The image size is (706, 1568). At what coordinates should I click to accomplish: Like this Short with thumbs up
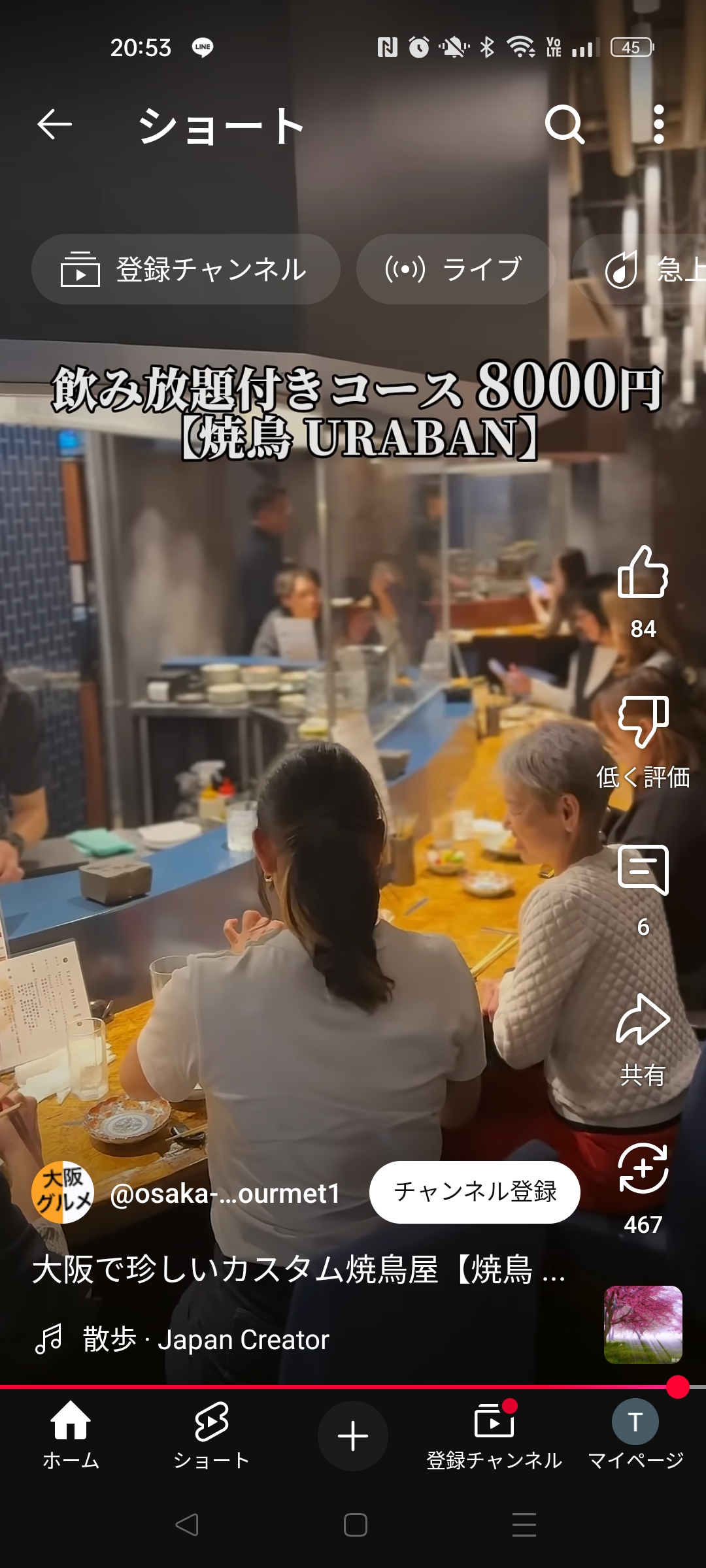click(x=643, y=572)
